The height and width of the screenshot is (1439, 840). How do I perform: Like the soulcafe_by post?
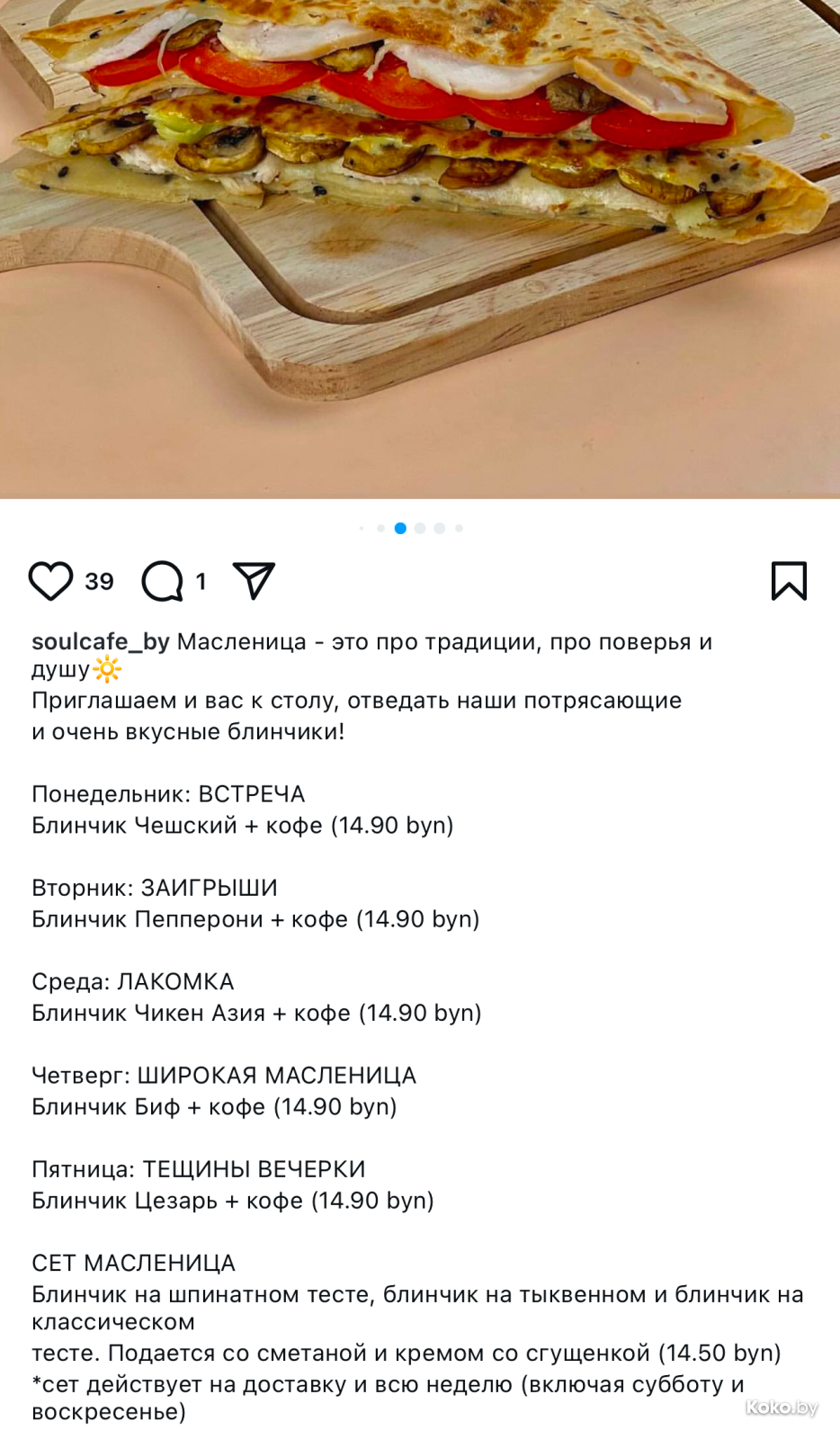(x=50, y=581)
